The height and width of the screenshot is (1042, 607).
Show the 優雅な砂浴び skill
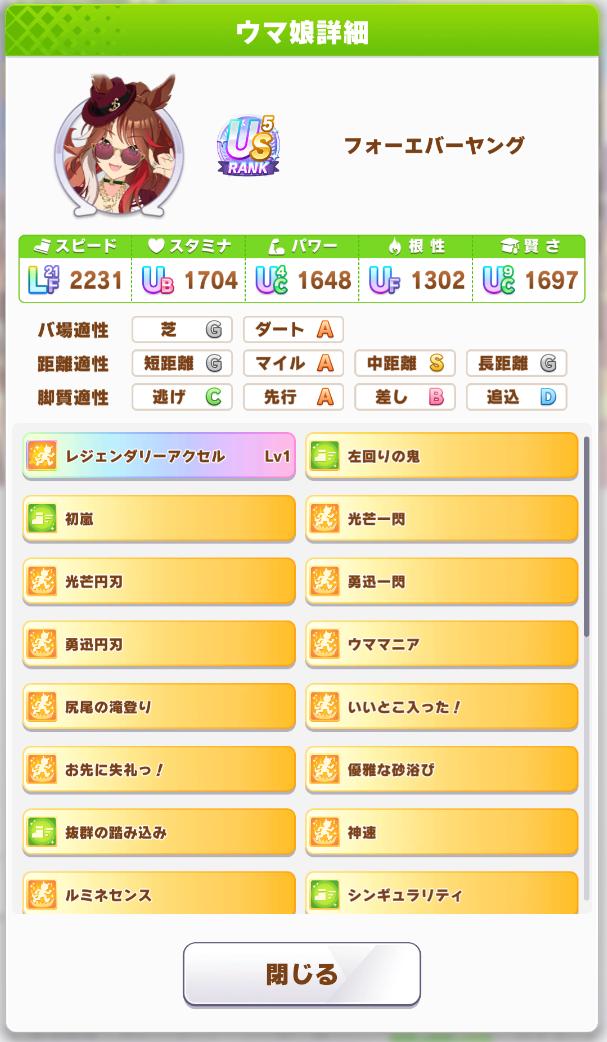pos(441,770)
